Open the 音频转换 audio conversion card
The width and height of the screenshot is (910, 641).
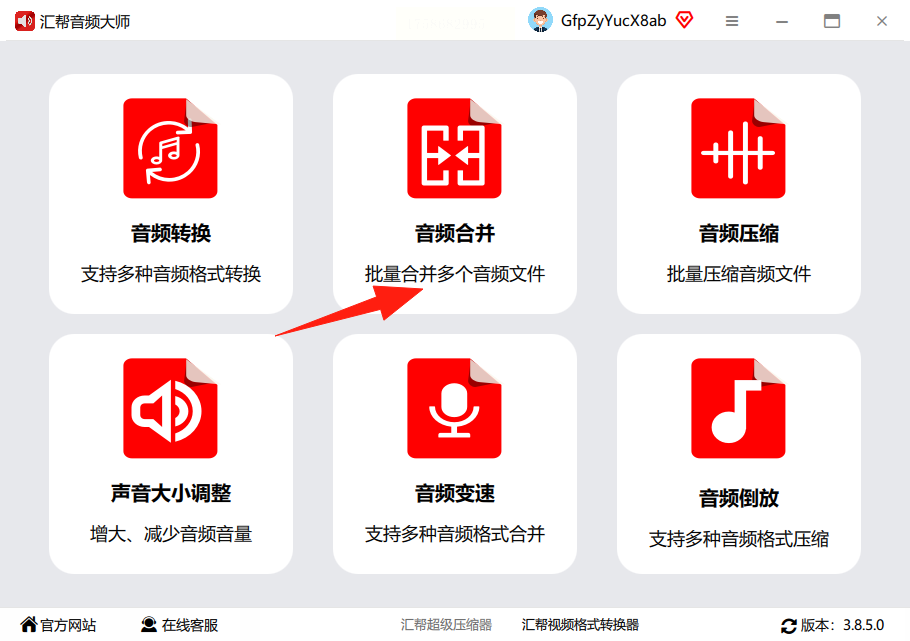point(171,193)
